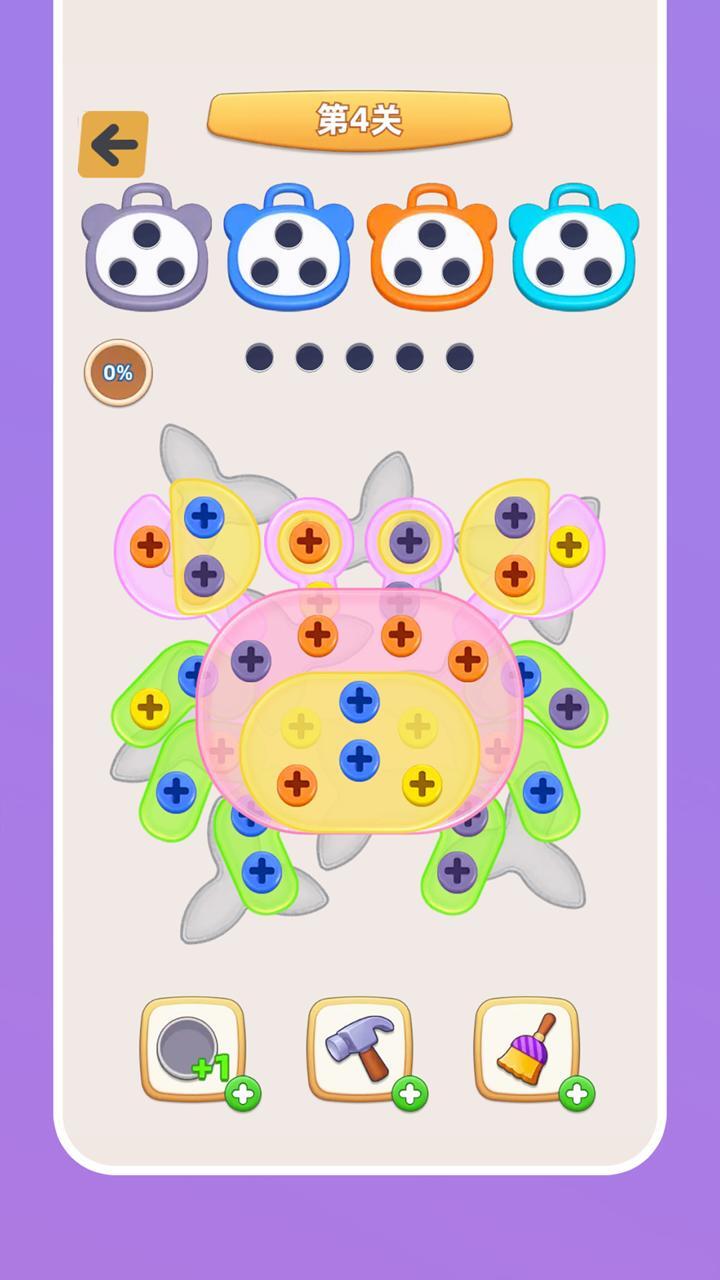Screen dimensions: 720x1280
Task: Use the extra hole +1 booster
Action: click(192, 1049)
